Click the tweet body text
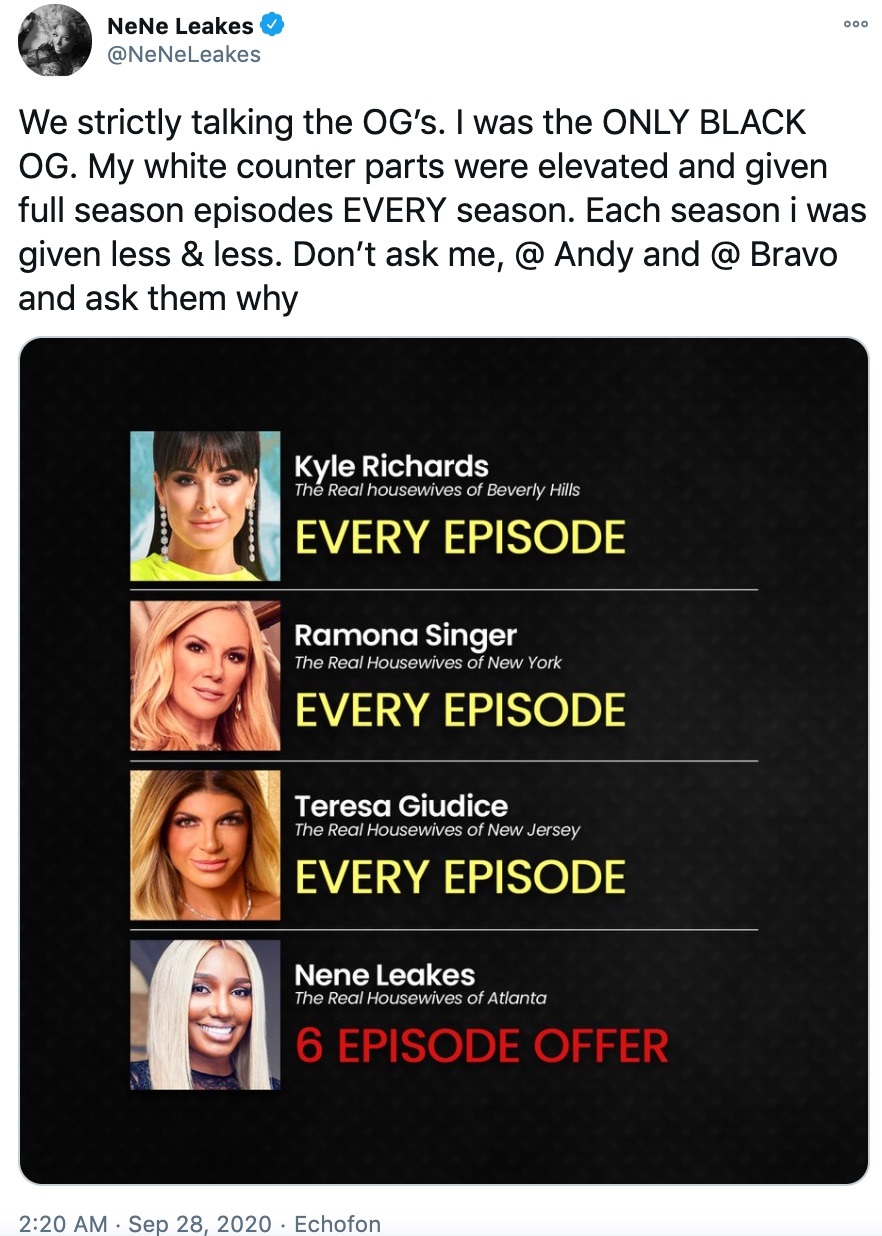 coord(440,210)
